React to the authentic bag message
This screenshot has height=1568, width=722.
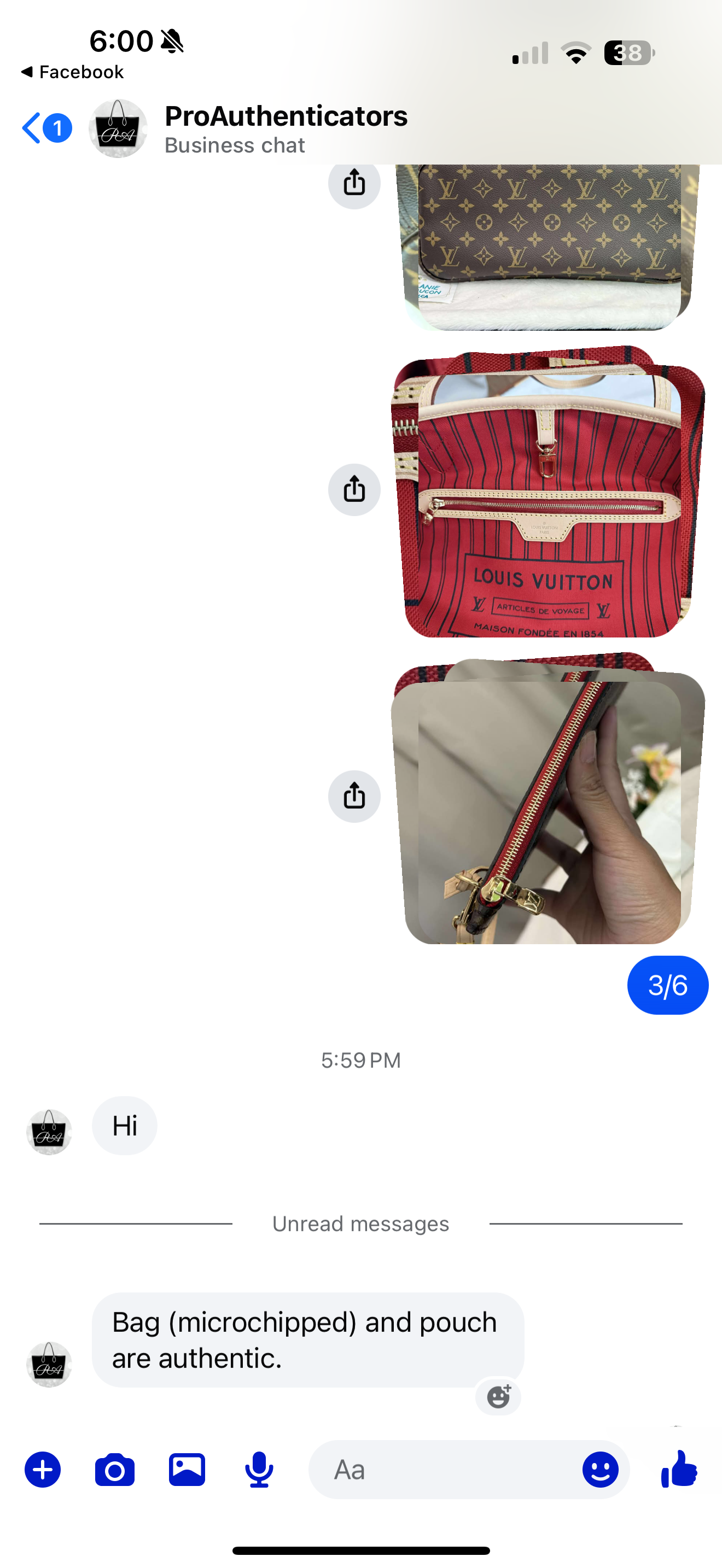[x=499, y=1396]
